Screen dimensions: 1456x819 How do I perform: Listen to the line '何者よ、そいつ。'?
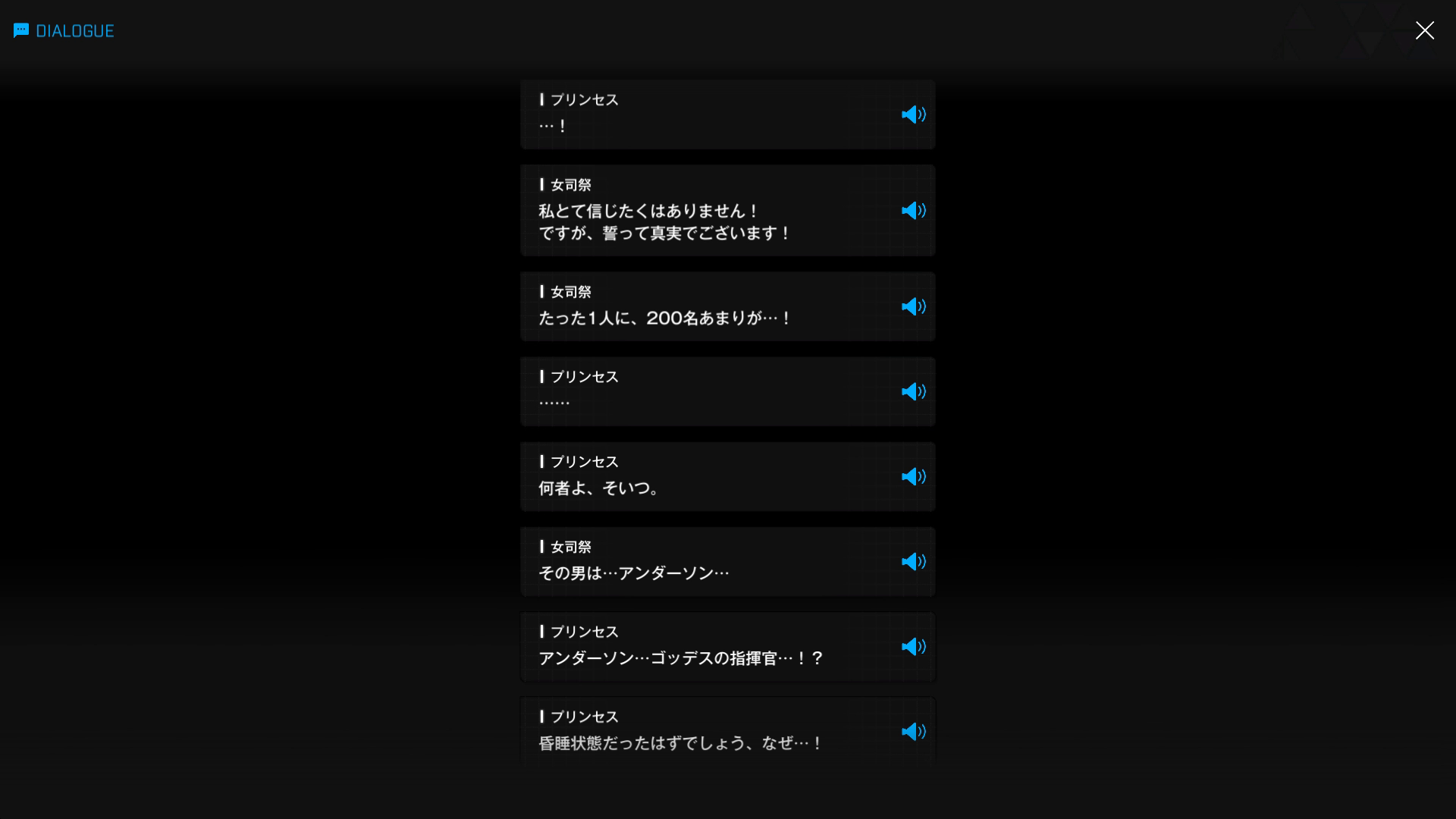[913, 477]
